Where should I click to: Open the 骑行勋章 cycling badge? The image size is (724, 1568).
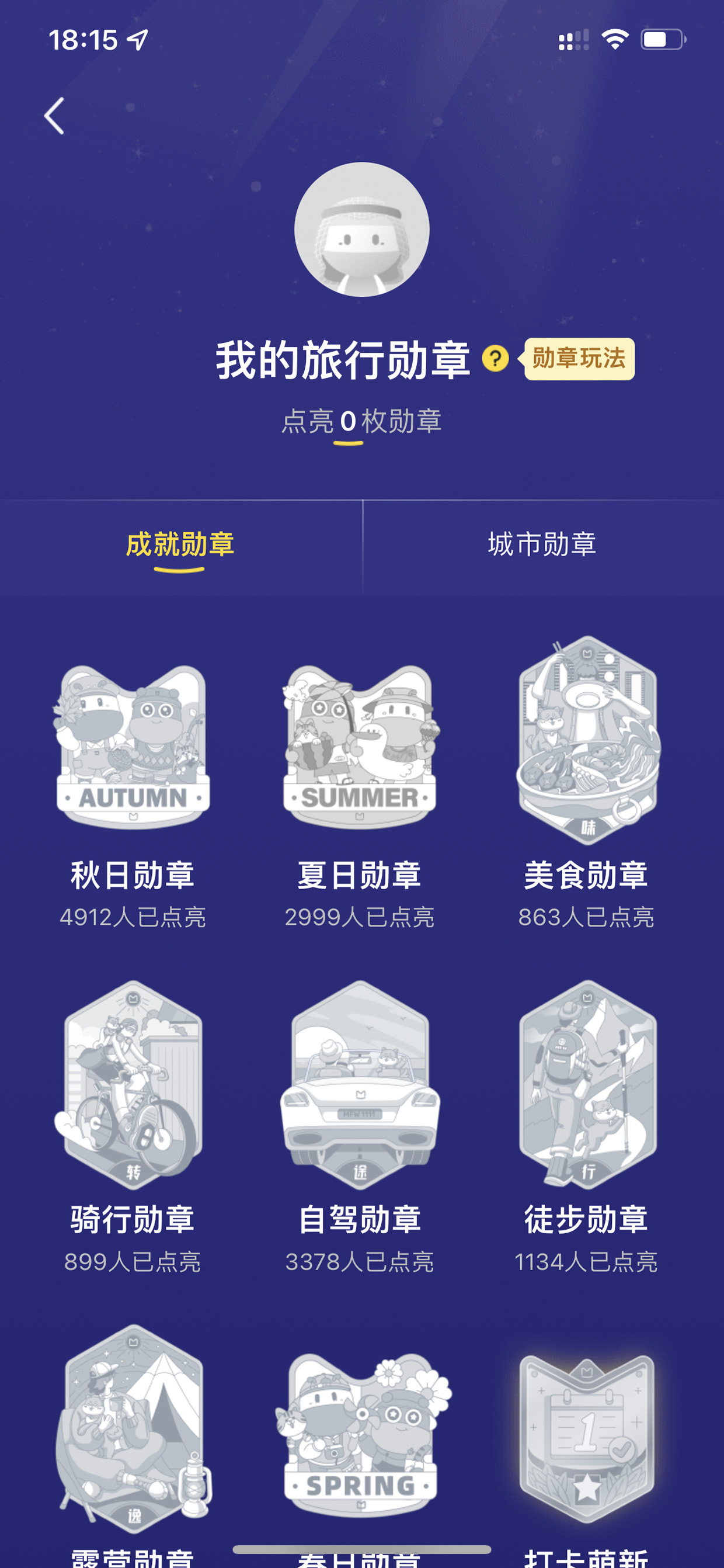click(133, 1085)
